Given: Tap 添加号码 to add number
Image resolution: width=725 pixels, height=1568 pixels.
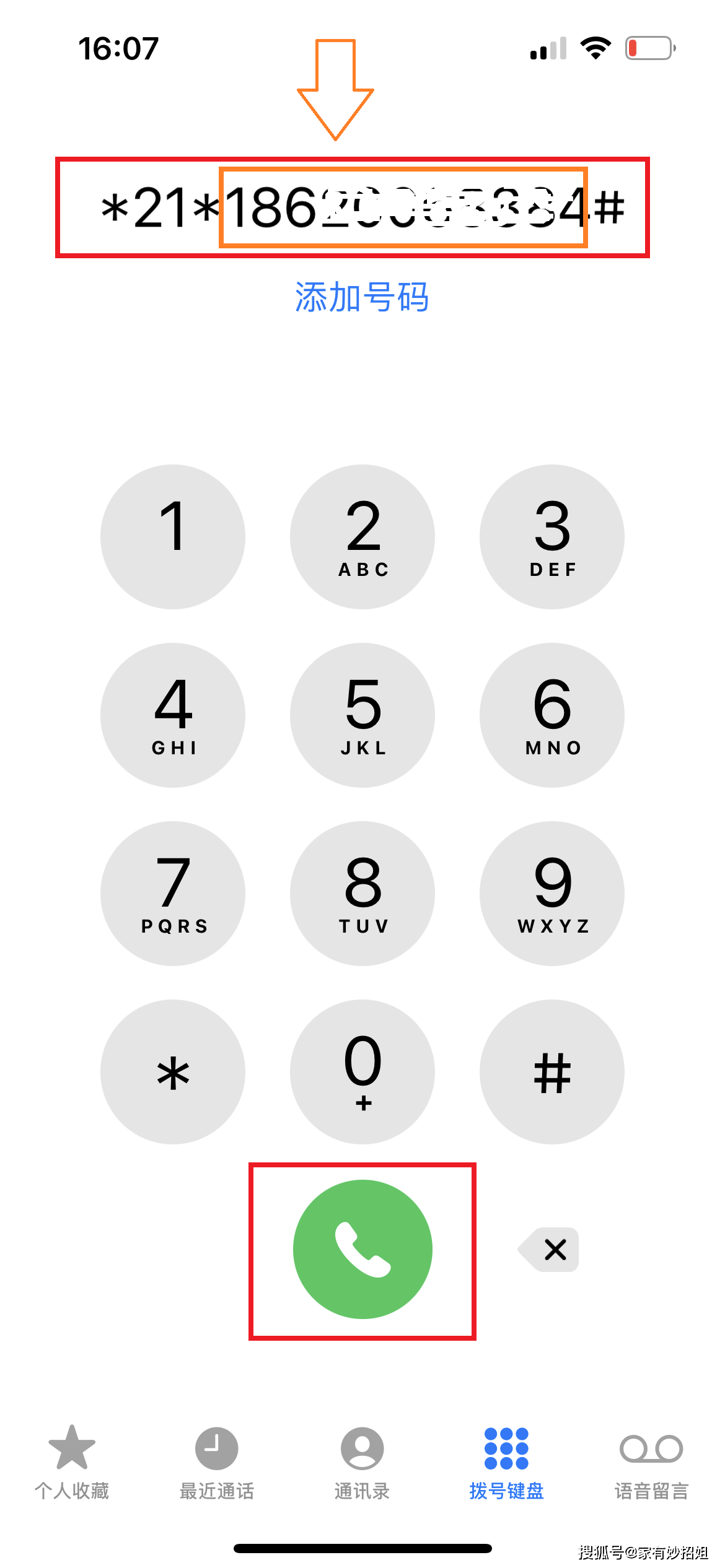Looking at the screenshot, I should [x=362, y=297].
